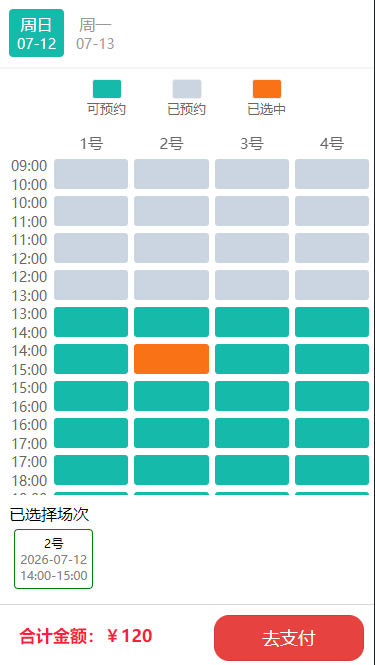This screenshot has width=375, height=665.
Task: Select court 1号 at 14:00-15:00
Action: pyautogui.click(x=91, y=359)
